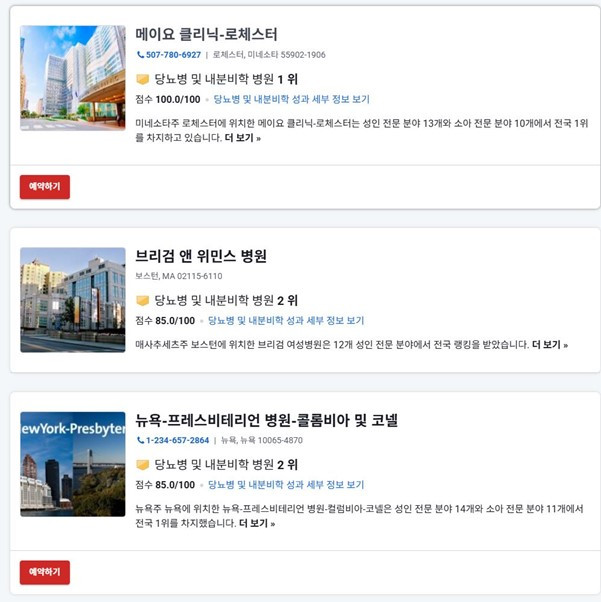This screenshot has height=602, width=601.
Task: View 성과 세부 정보 for 뉴욕-프레스비테리언
Action: pos(286,485)
